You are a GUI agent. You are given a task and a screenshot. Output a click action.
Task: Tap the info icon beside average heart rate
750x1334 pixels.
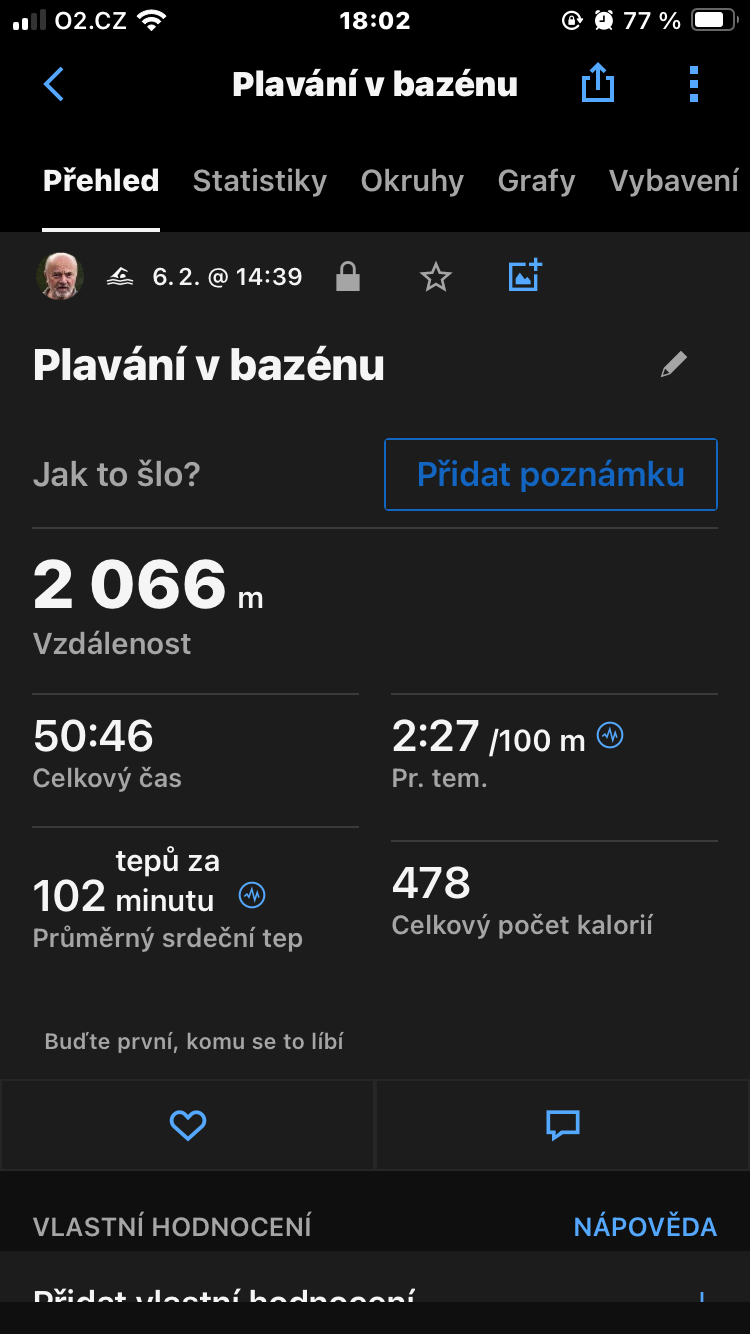click(x=252, y=895)
